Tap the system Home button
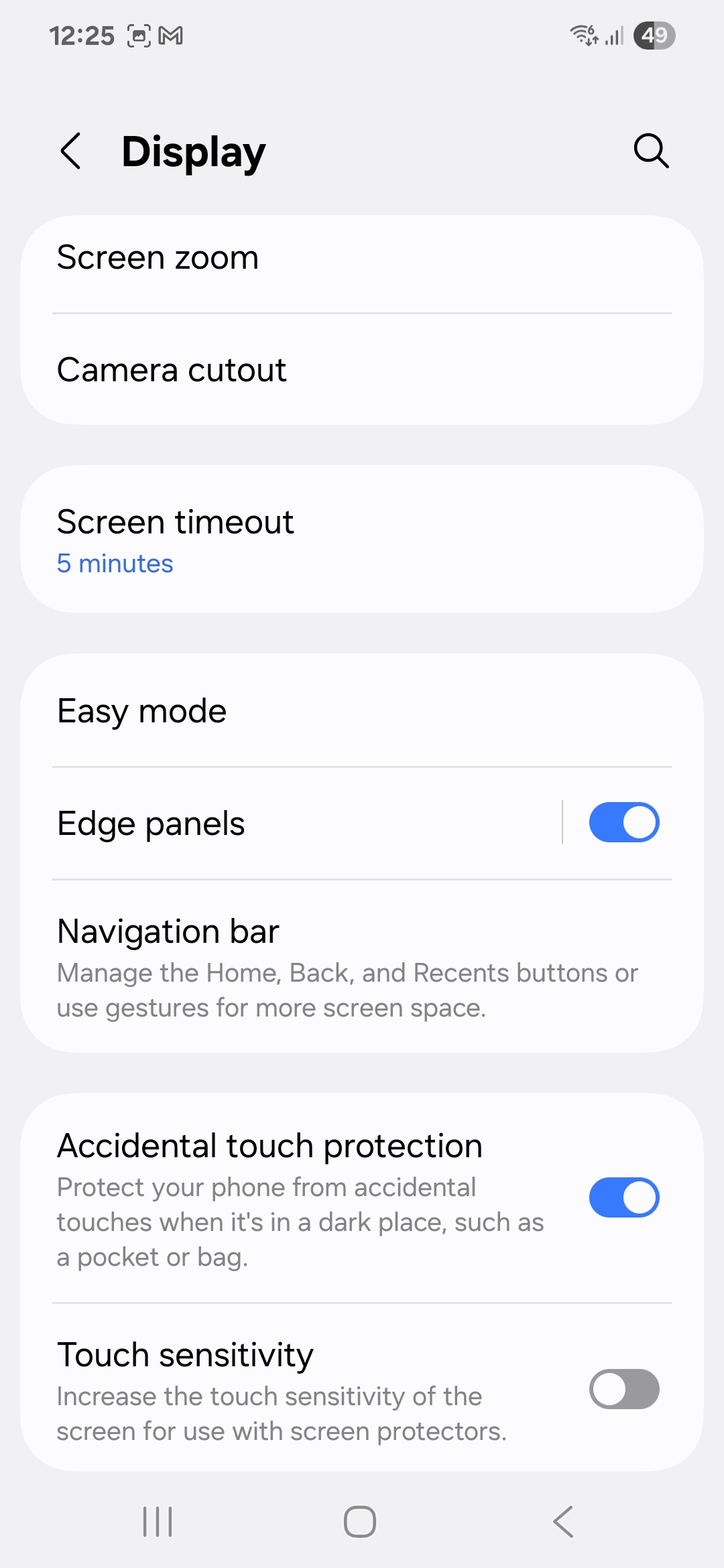Image resolution: width=724 pixels, height=1568 pixels. (x=360, y=1522)
